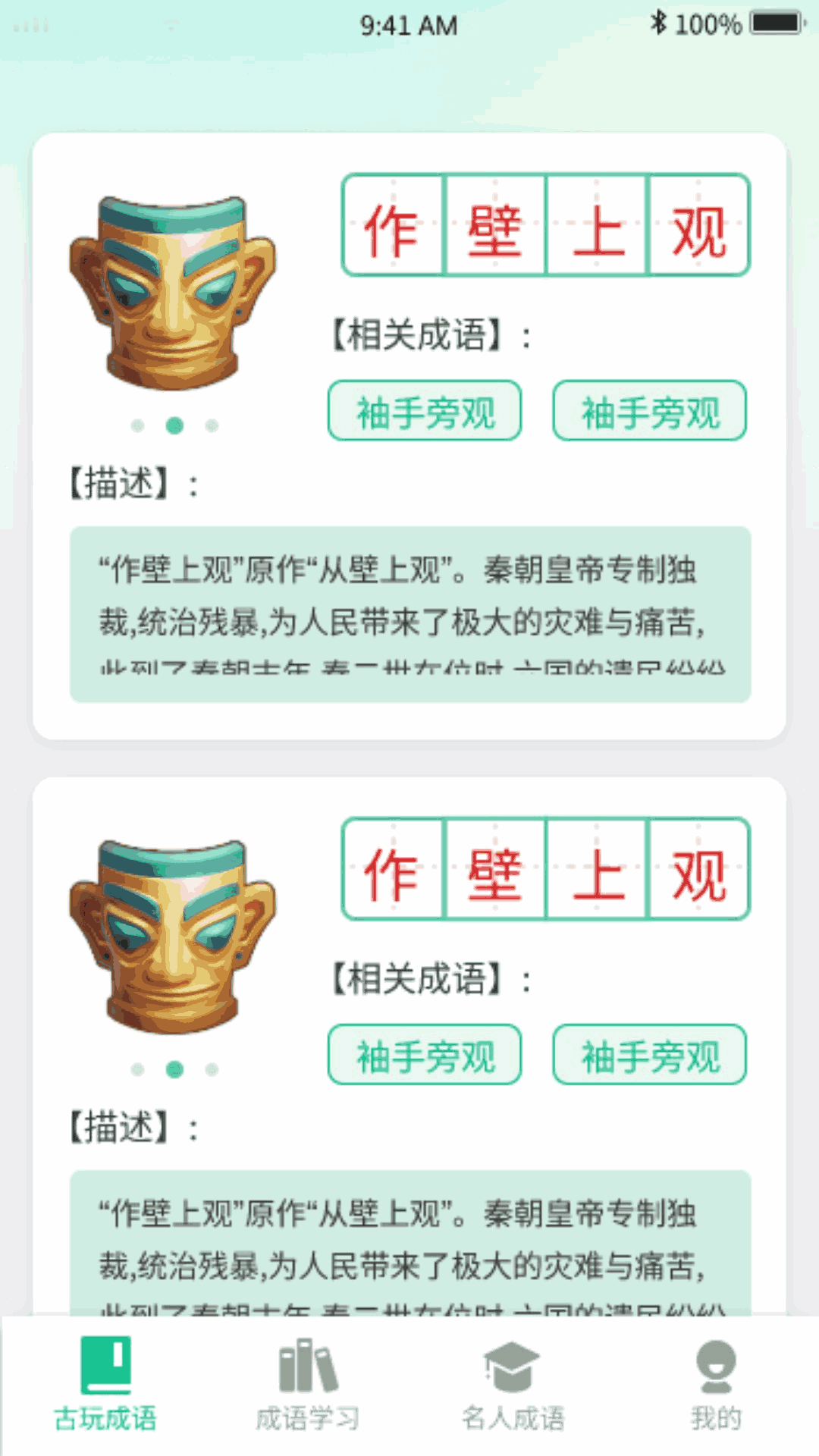
Task: Click the left 袖手旁观 button on the top card
Action: pos(425,409)
